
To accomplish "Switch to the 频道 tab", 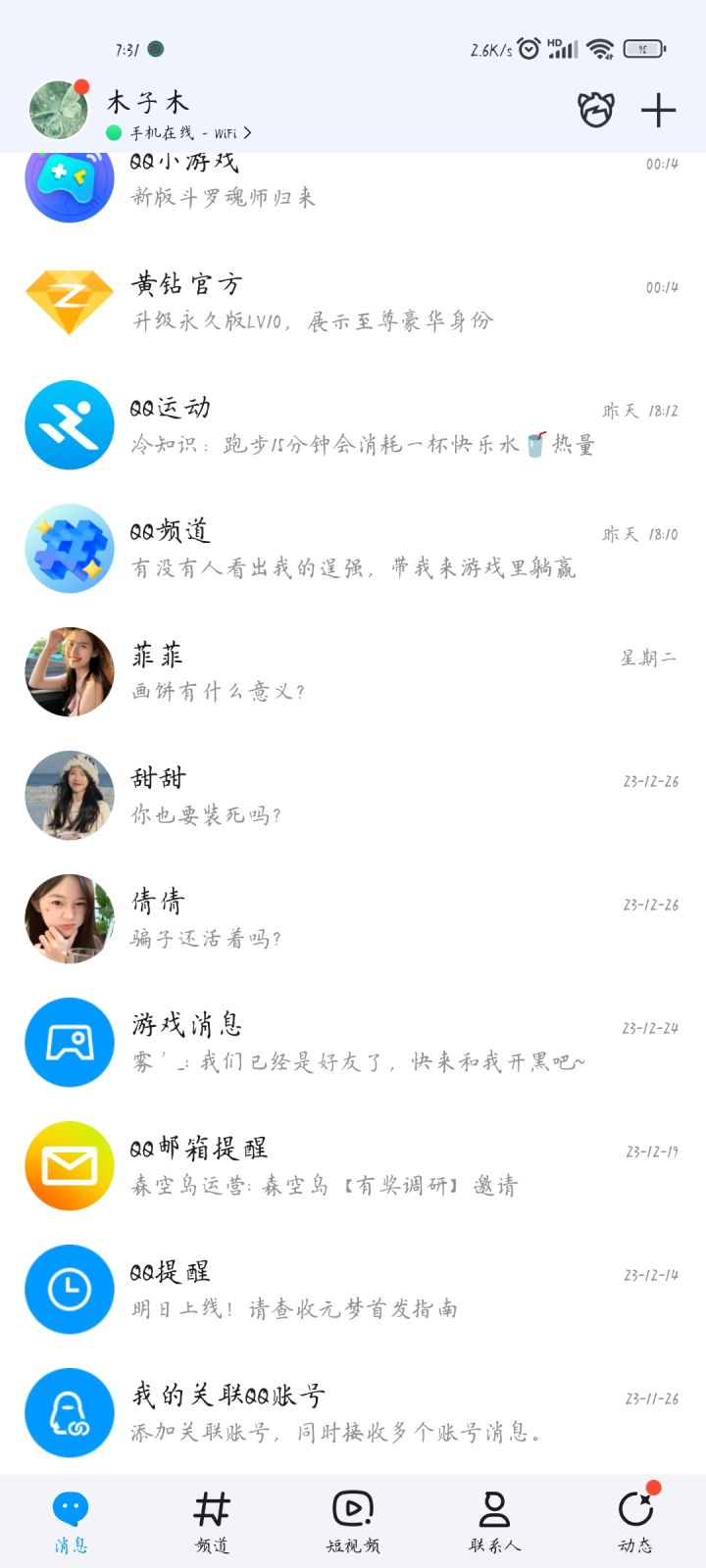I will 212,1522.
